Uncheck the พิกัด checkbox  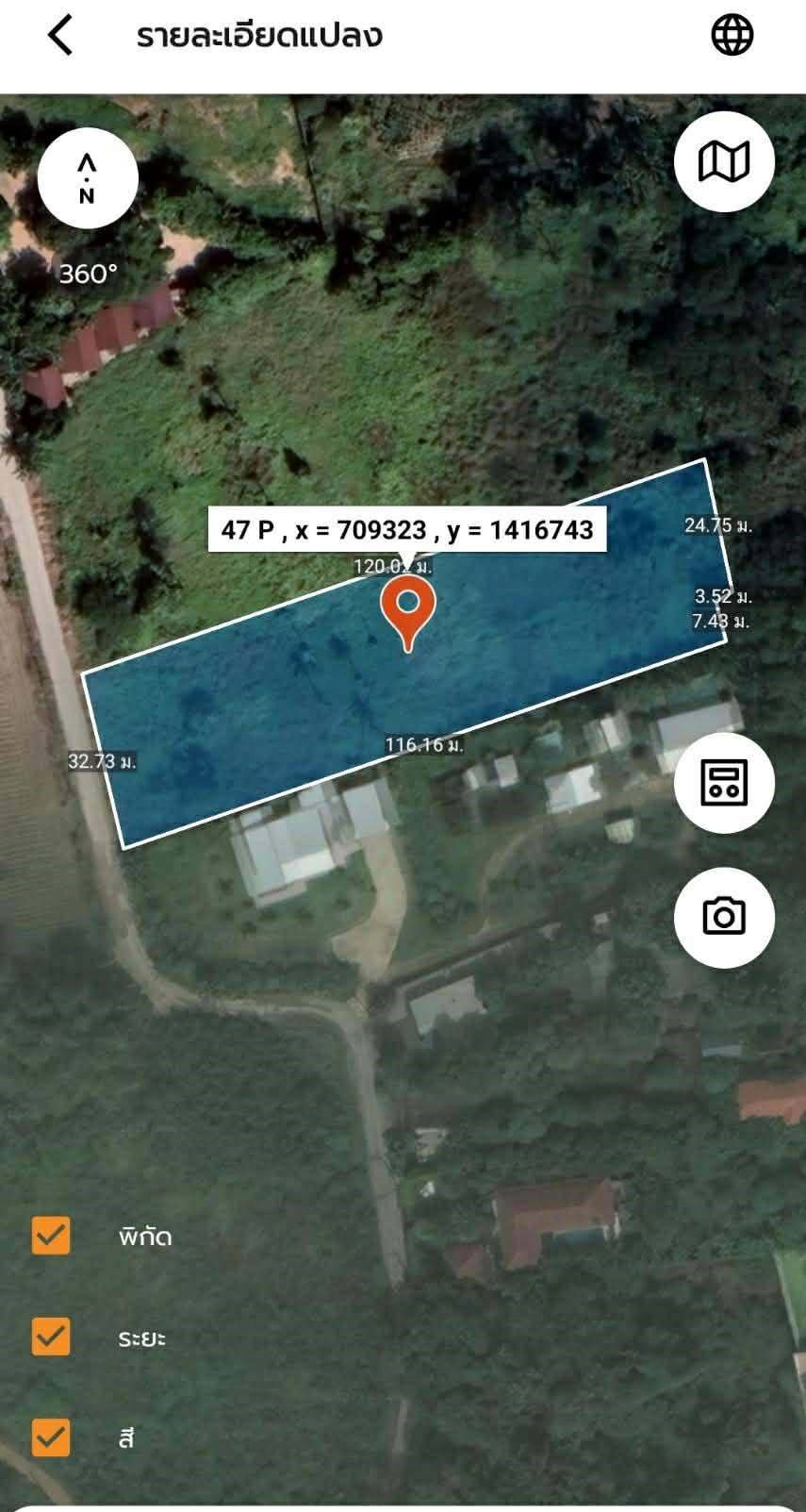(x=51, y=1235)
